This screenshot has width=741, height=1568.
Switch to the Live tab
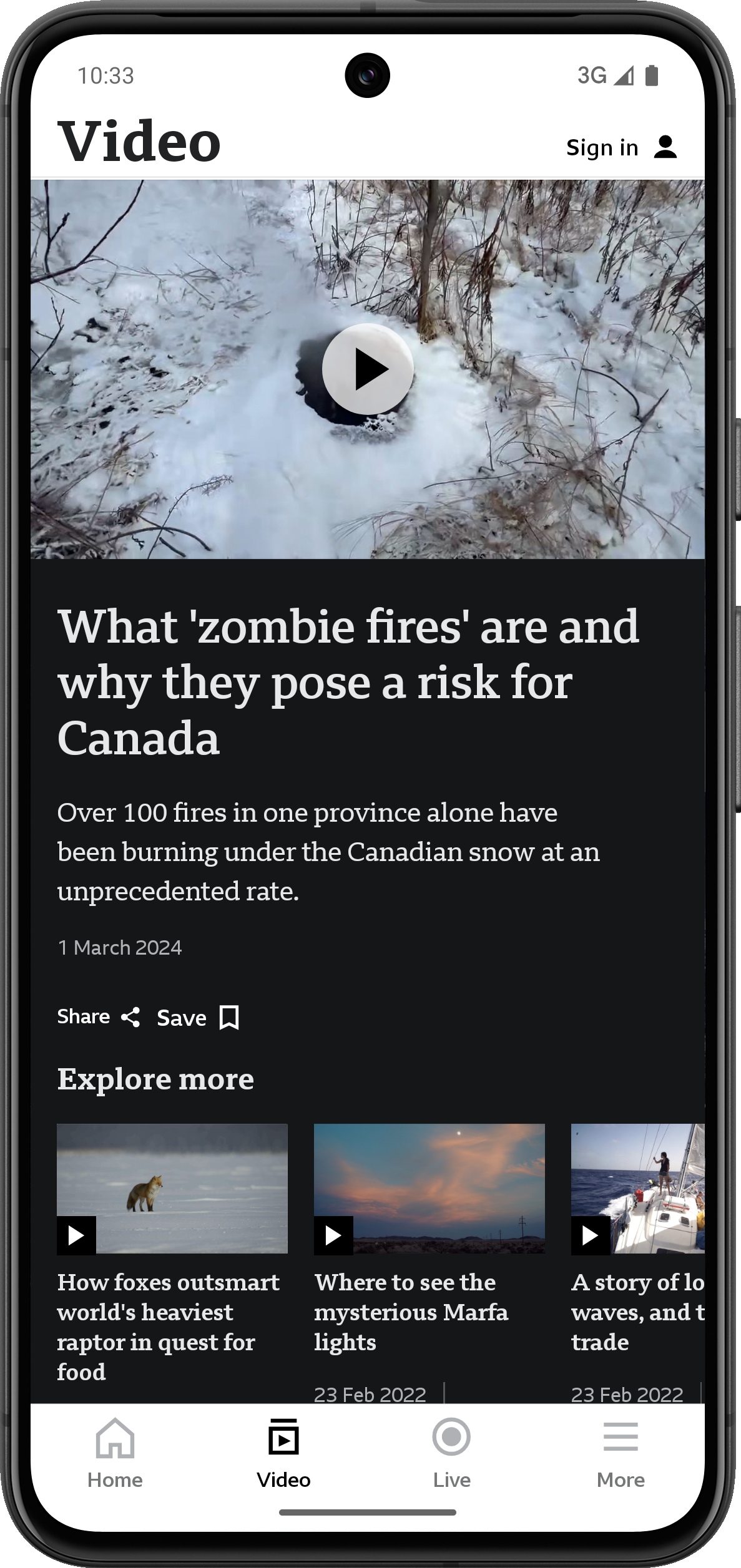451,1453
